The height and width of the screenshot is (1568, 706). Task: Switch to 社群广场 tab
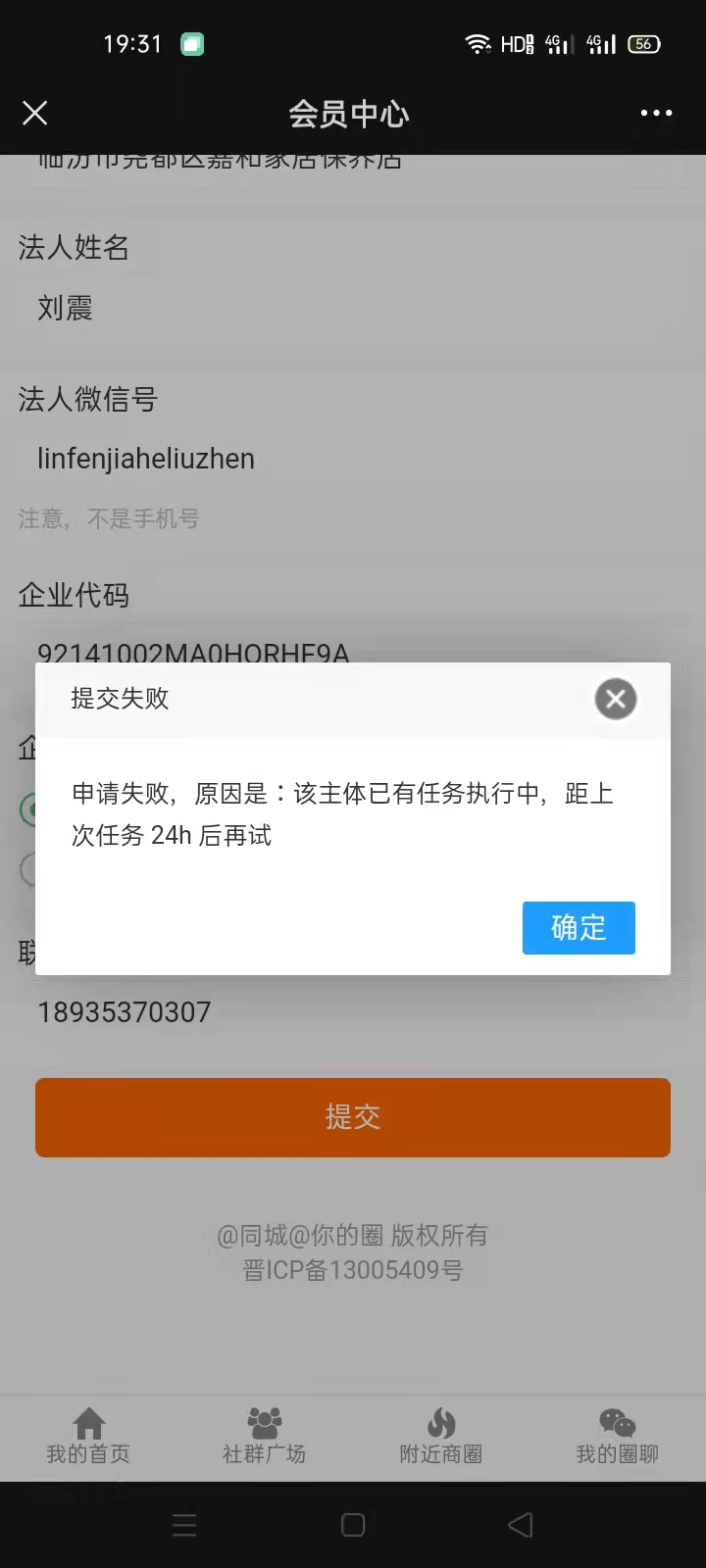[x=265, y=1436]
